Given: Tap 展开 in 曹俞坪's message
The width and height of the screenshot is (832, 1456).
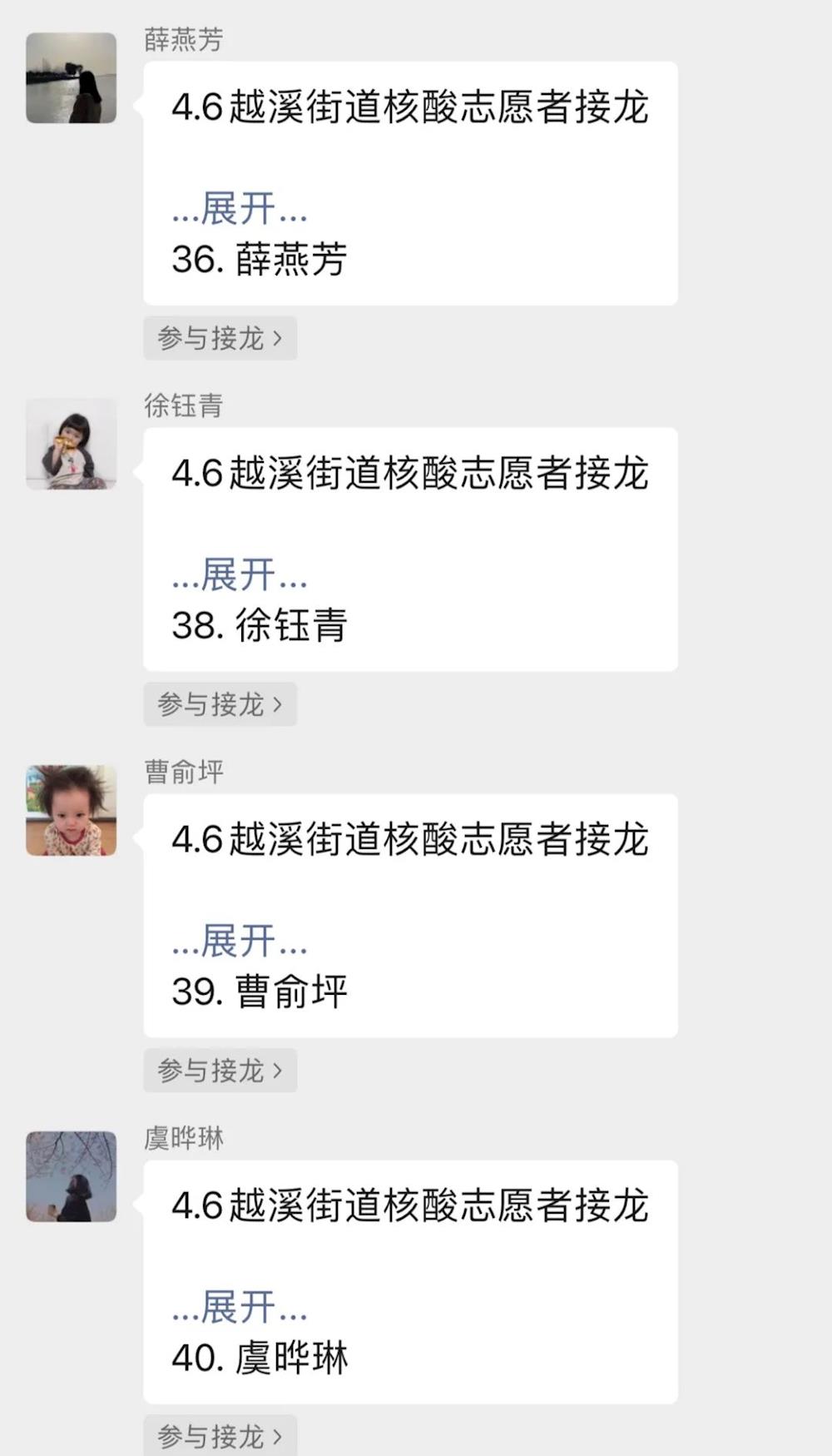Looking at the screenshot, I should [240, 942].
